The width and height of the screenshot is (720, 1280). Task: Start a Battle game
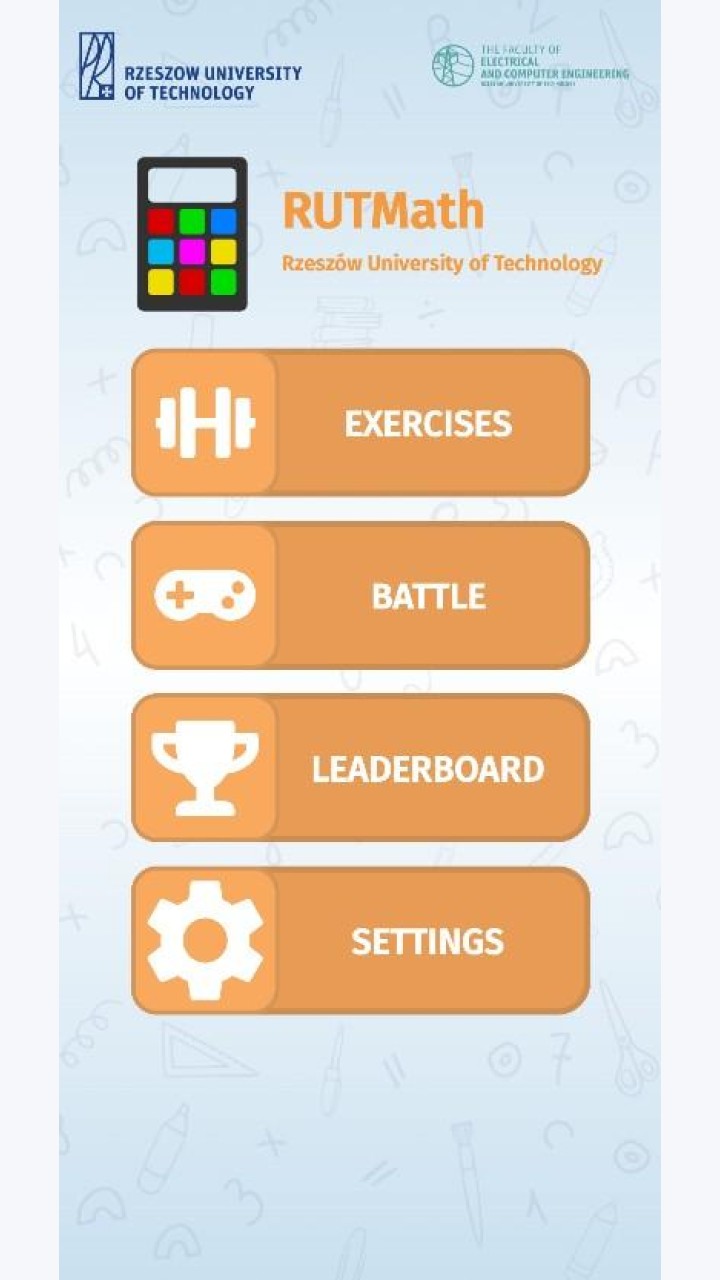tap(360, 595)
